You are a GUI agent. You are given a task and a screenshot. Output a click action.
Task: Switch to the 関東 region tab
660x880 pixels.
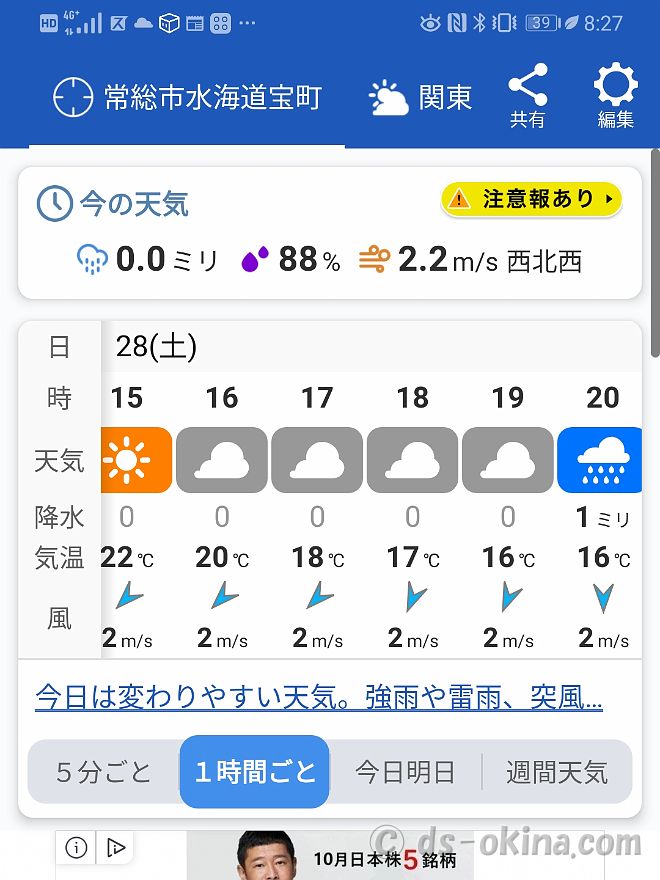pyautogui.click(x=420, y=98)
